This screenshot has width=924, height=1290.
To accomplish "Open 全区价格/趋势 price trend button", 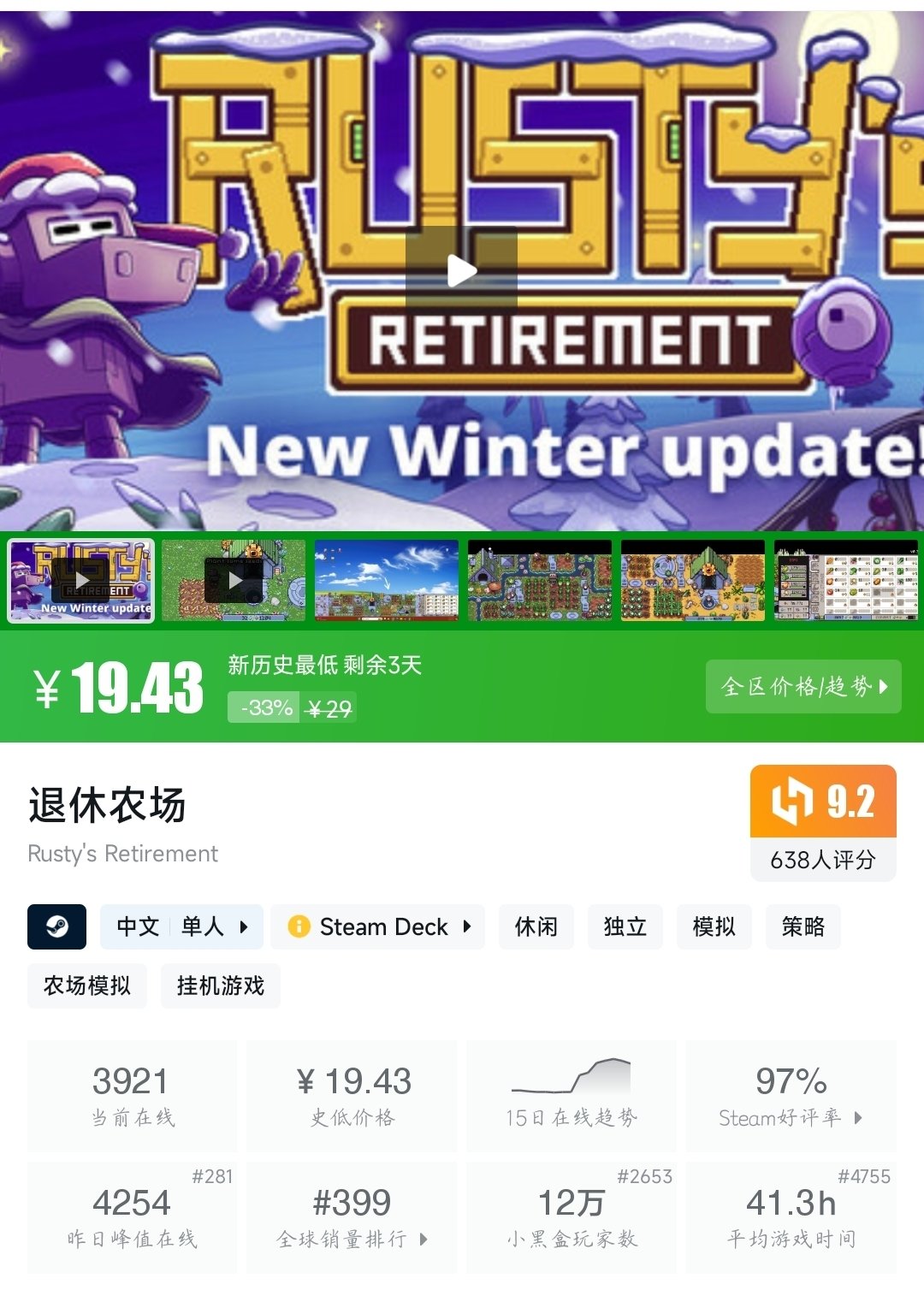I will point(803,686).
